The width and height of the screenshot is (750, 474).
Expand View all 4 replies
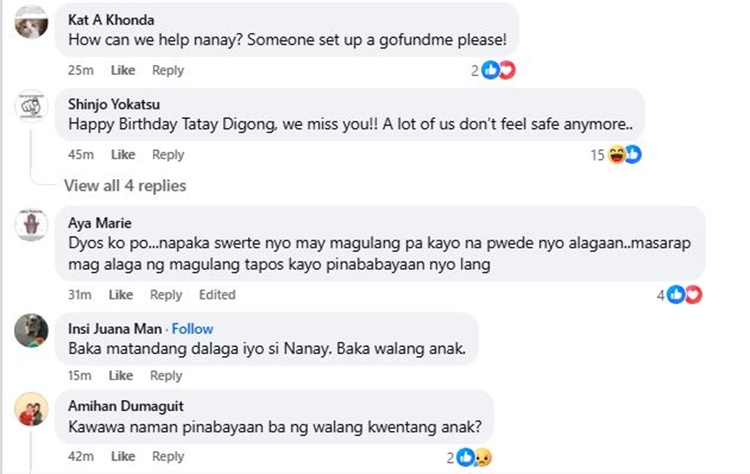pyautogui.click(x=124, y=186)
